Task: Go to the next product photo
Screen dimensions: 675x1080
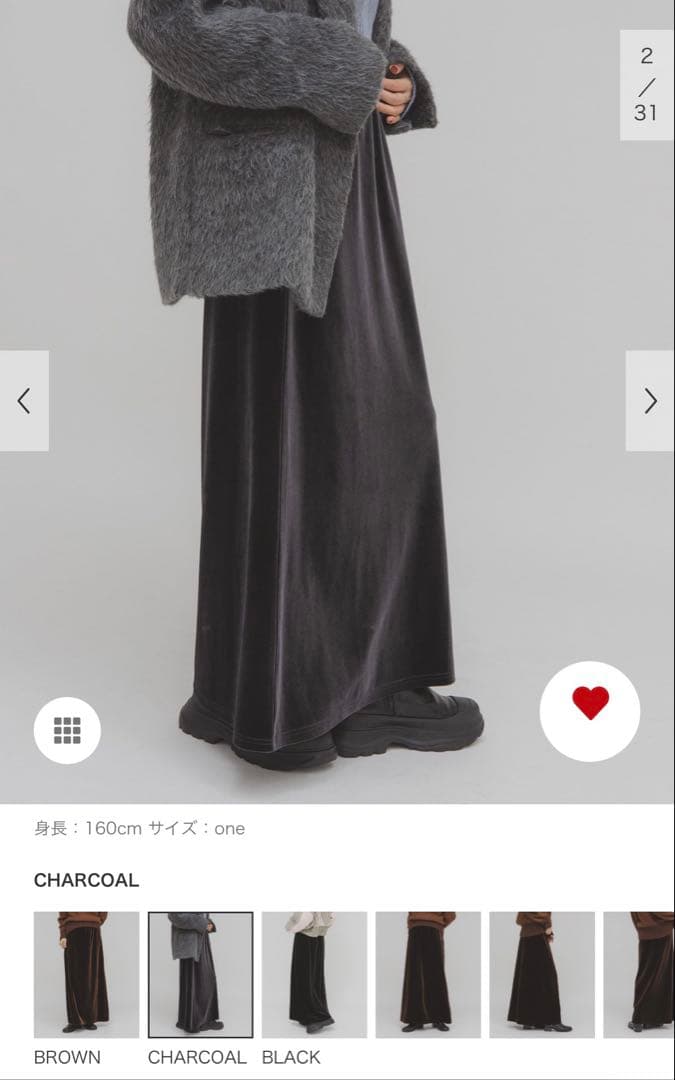Action: click(650, 401)
